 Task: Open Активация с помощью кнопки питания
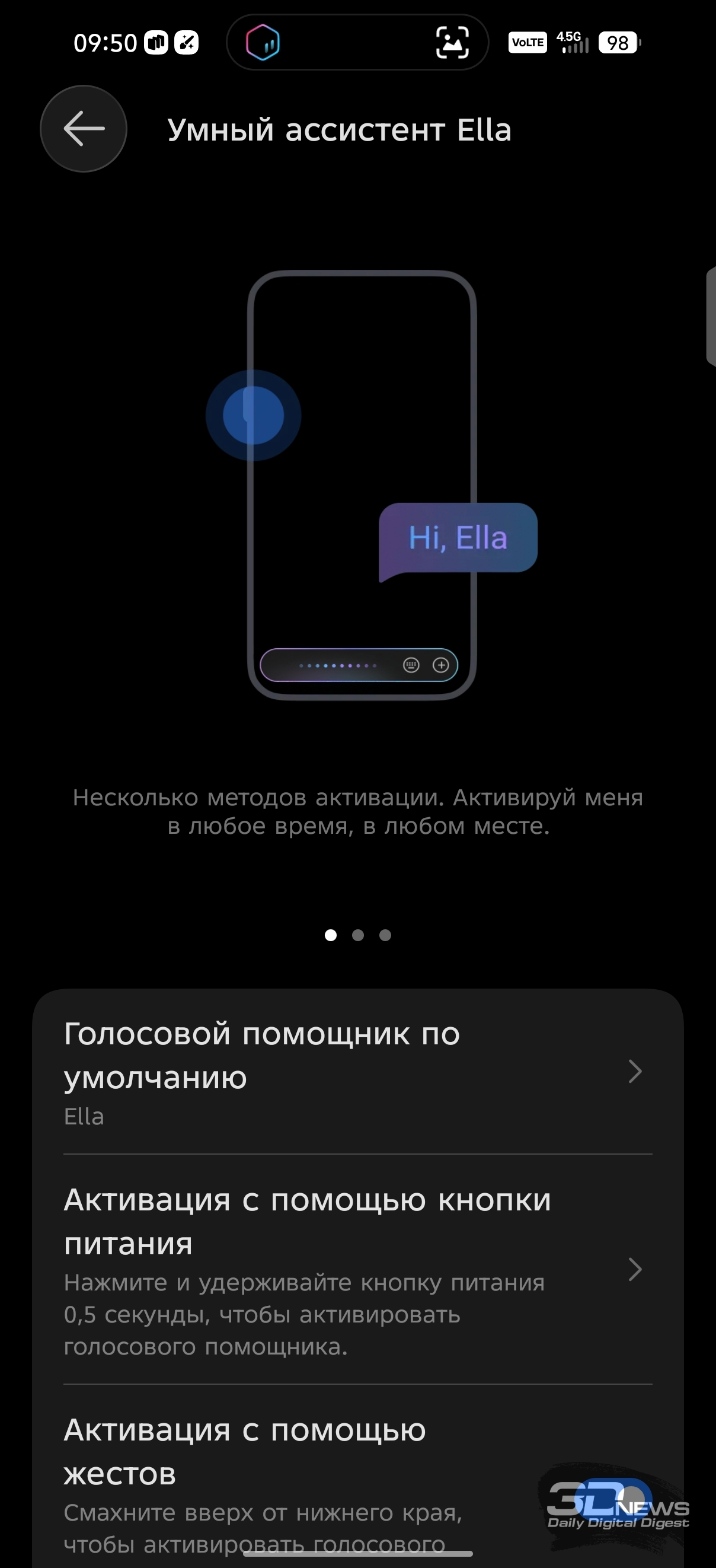pyautogui.click(x=357, y=1270)
